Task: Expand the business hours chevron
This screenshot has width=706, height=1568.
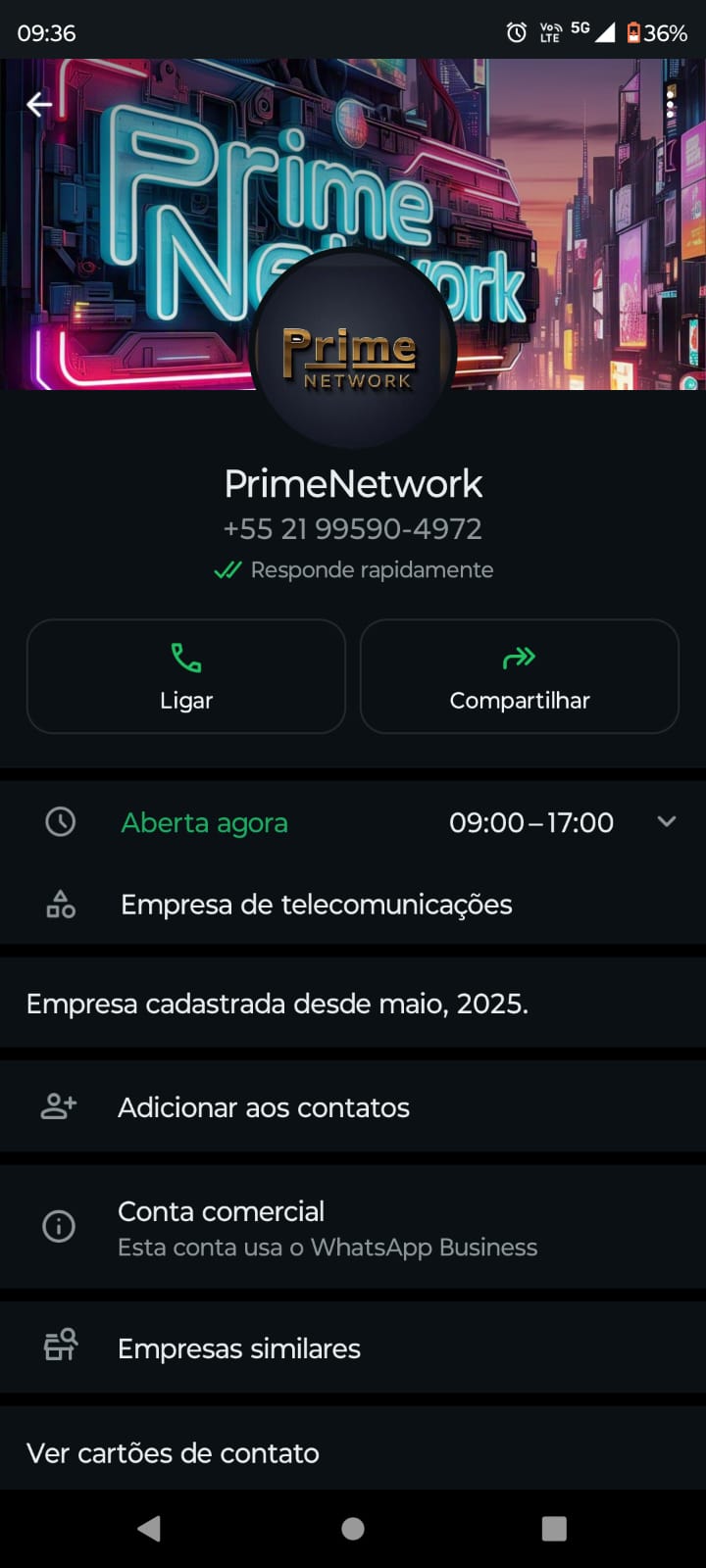Action: 667,821
